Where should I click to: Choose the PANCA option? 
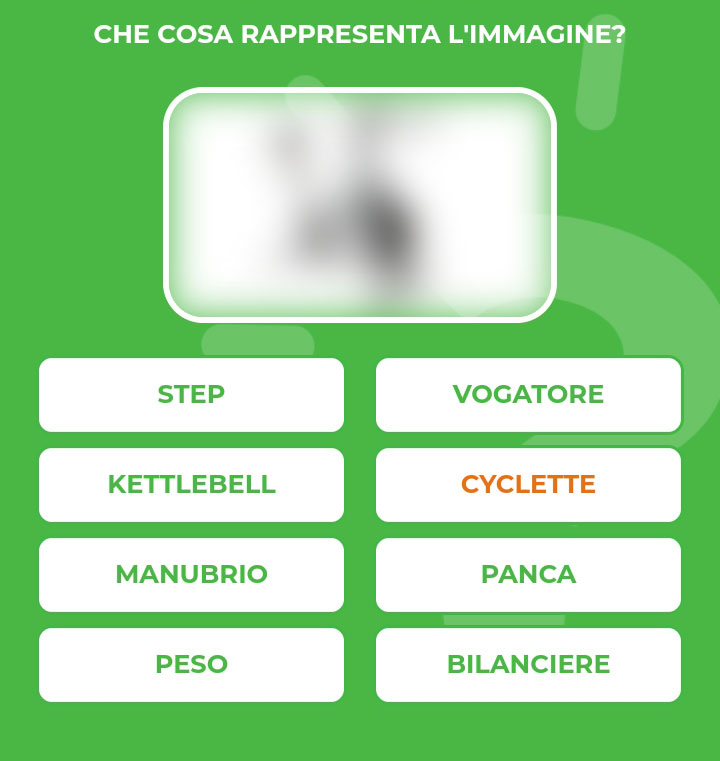coord(528,575)
